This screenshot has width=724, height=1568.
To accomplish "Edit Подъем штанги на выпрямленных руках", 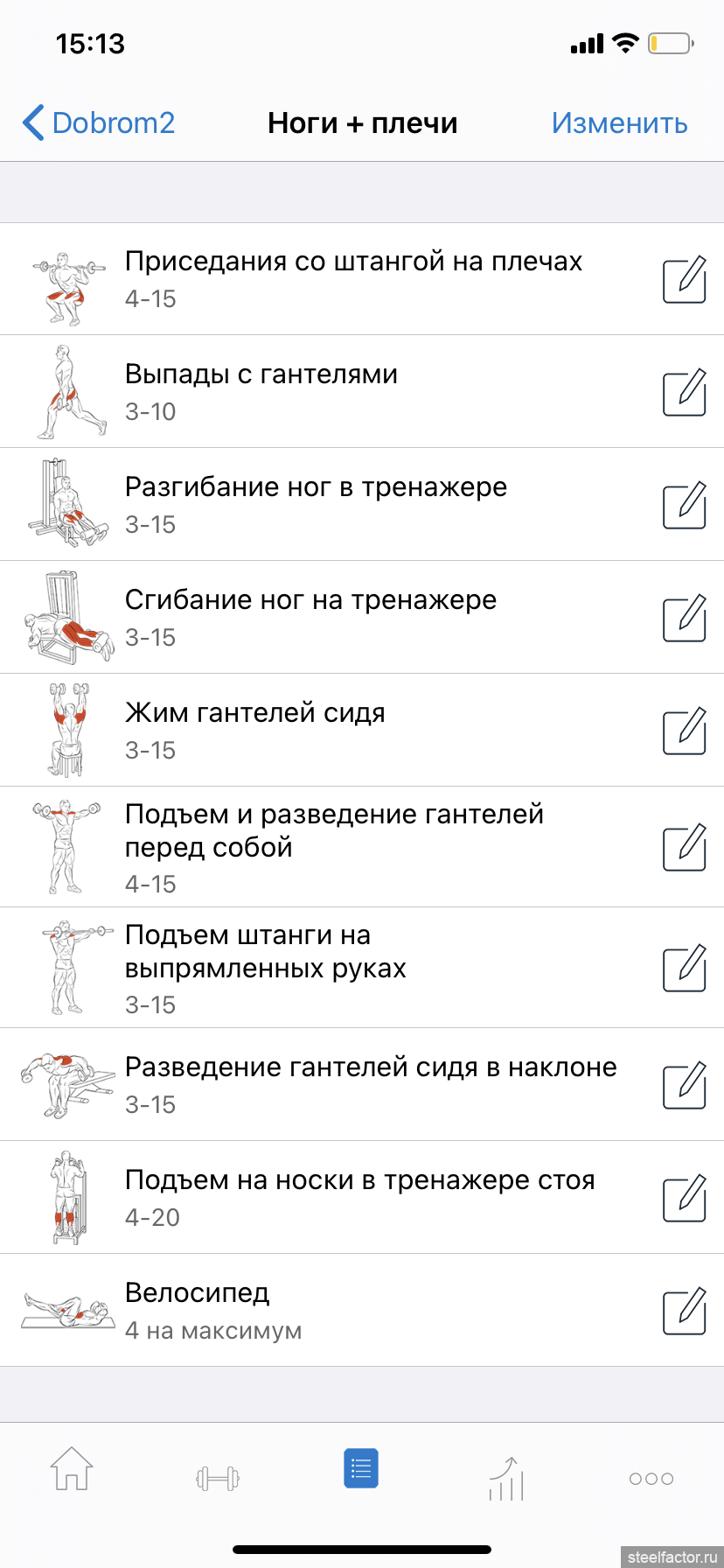I will tap(684, 968).
